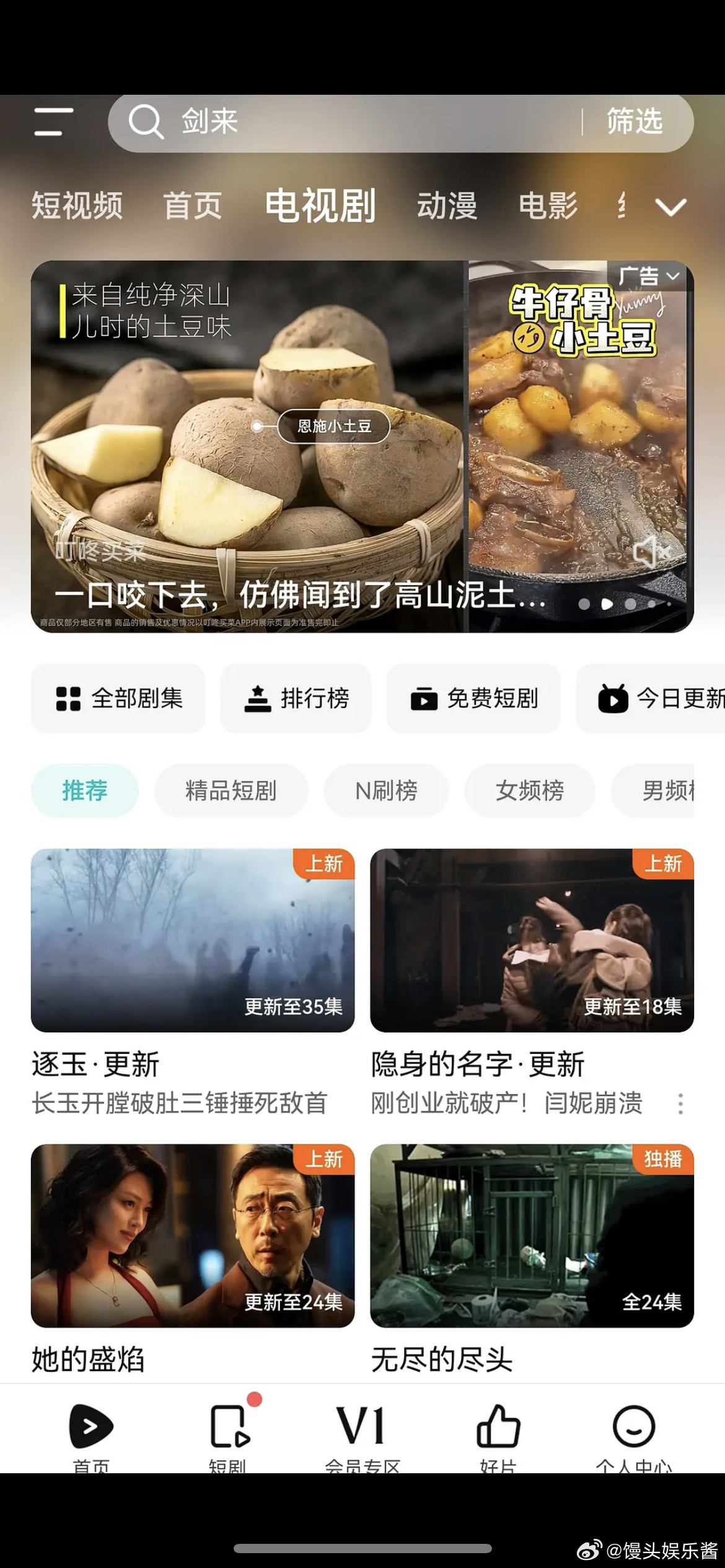725x1568 pixels.
Task: Open 免费短剧 free short dramas
Action: point(473,699)
